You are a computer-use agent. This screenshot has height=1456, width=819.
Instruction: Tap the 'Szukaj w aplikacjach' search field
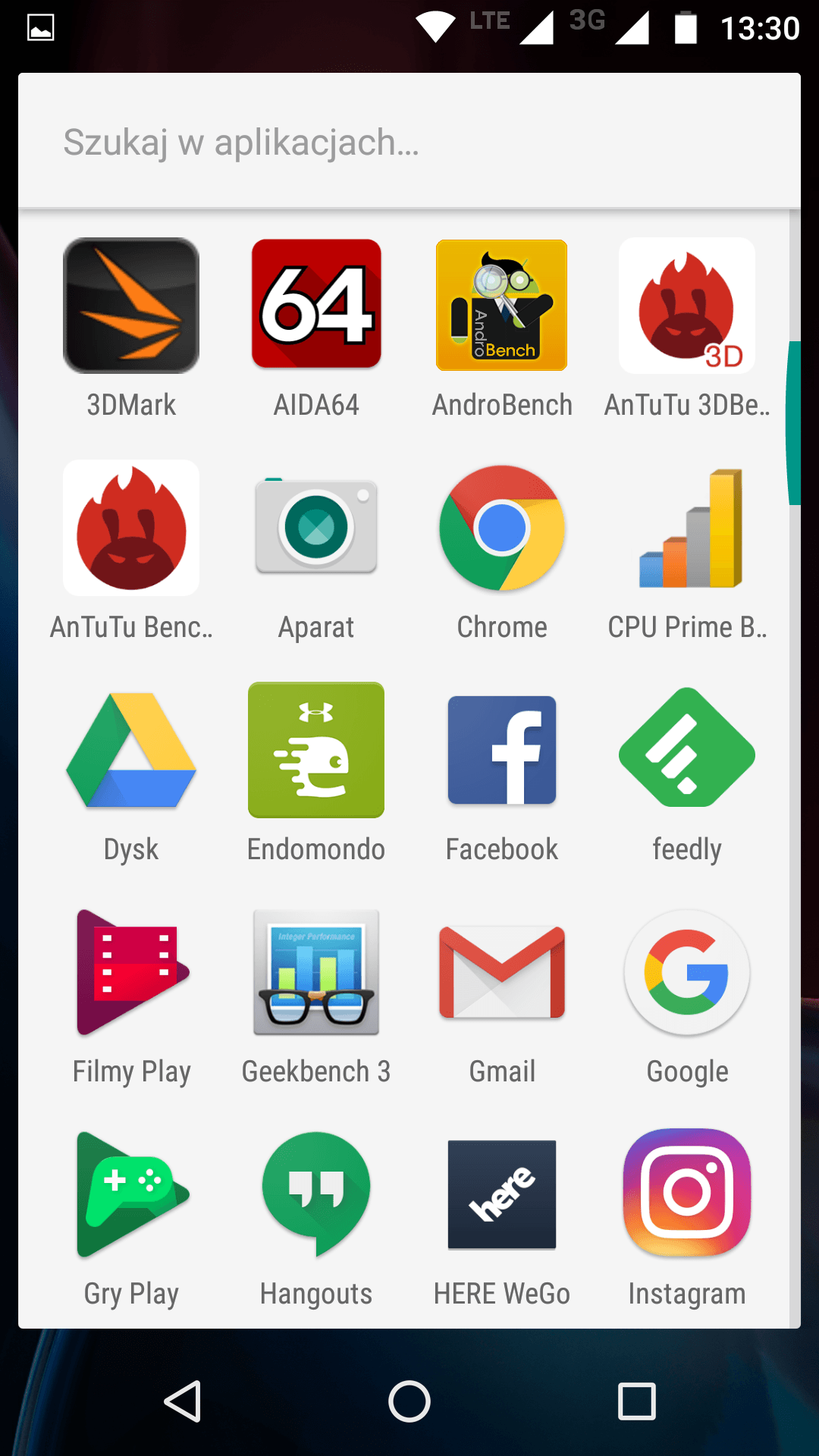409,141
